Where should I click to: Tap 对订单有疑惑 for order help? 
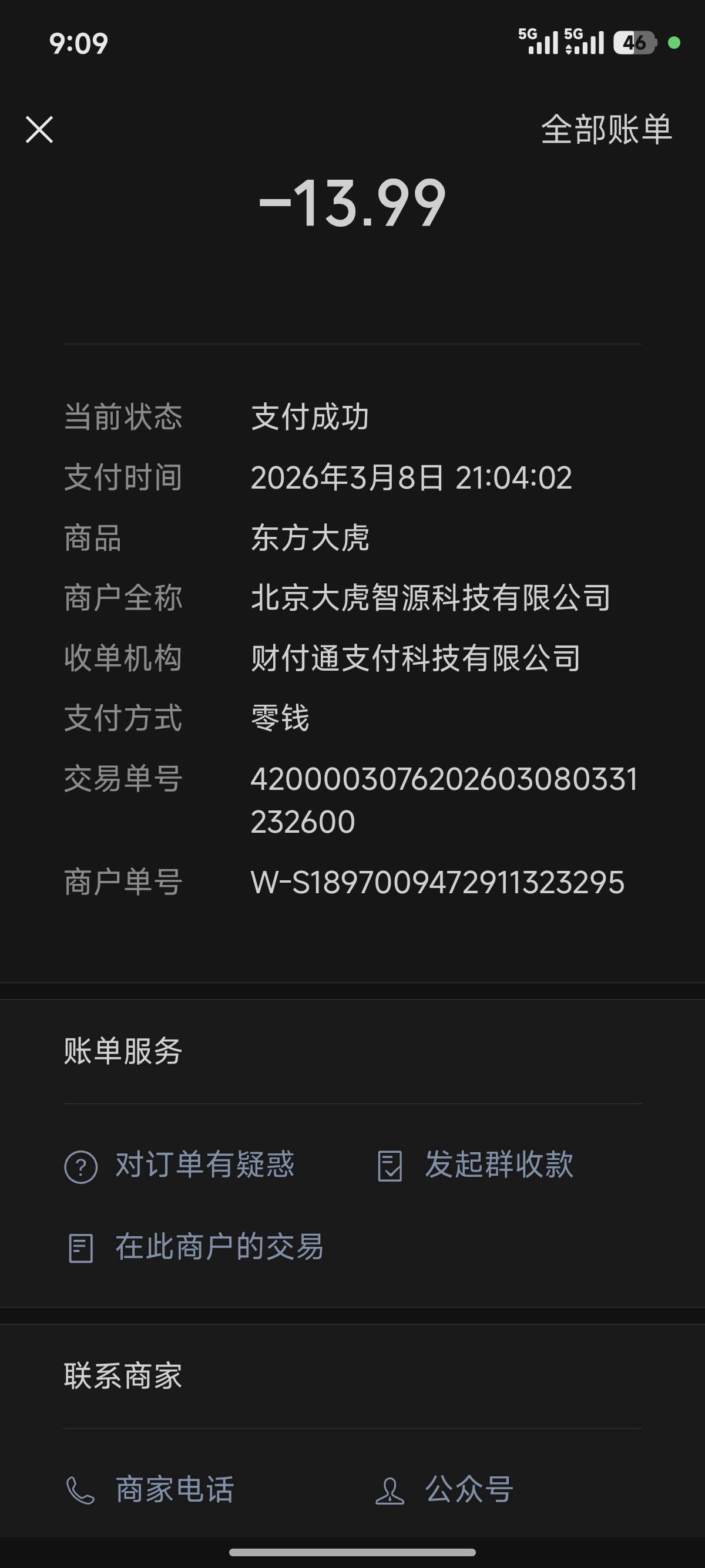click(180, 1165)
